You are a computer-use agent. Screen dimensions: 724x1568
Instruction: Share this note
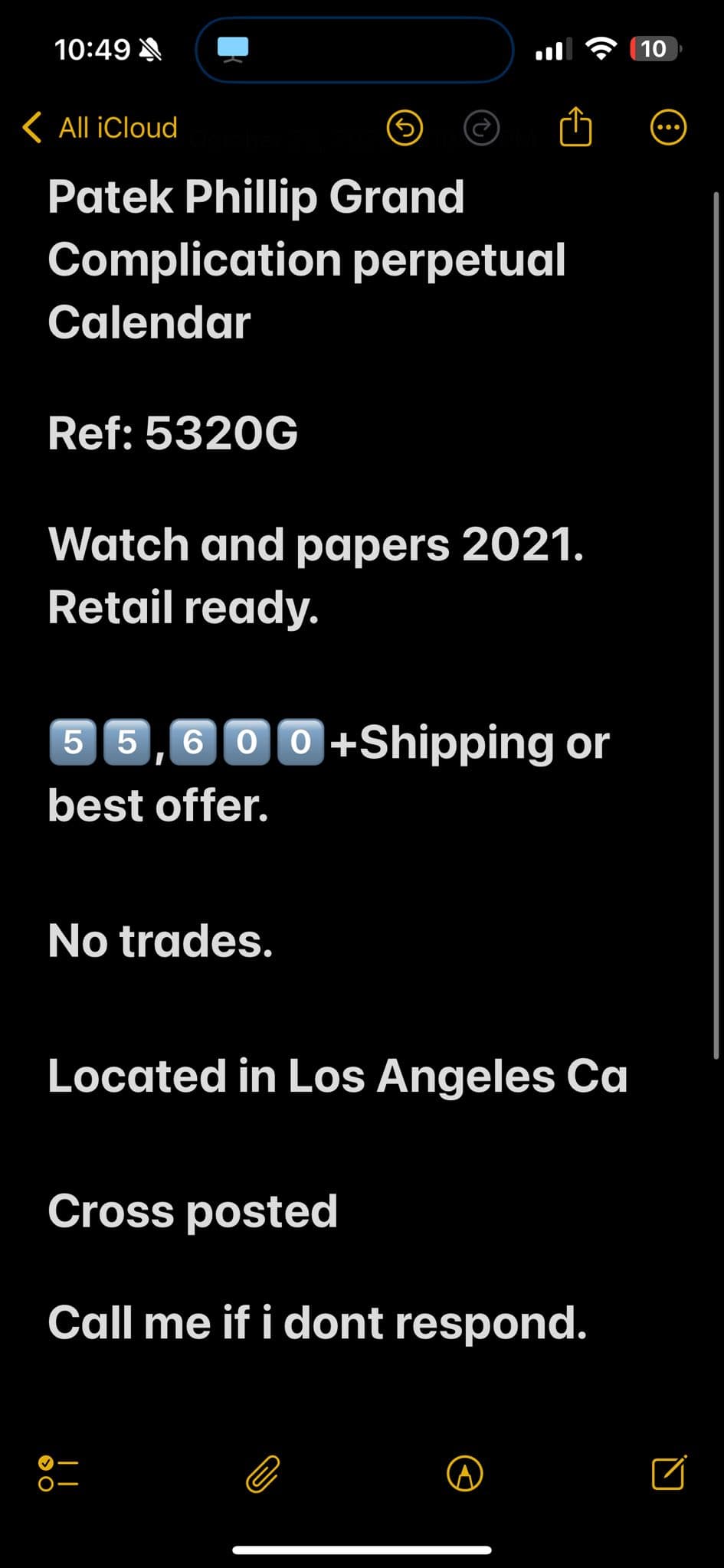(575, 126)
